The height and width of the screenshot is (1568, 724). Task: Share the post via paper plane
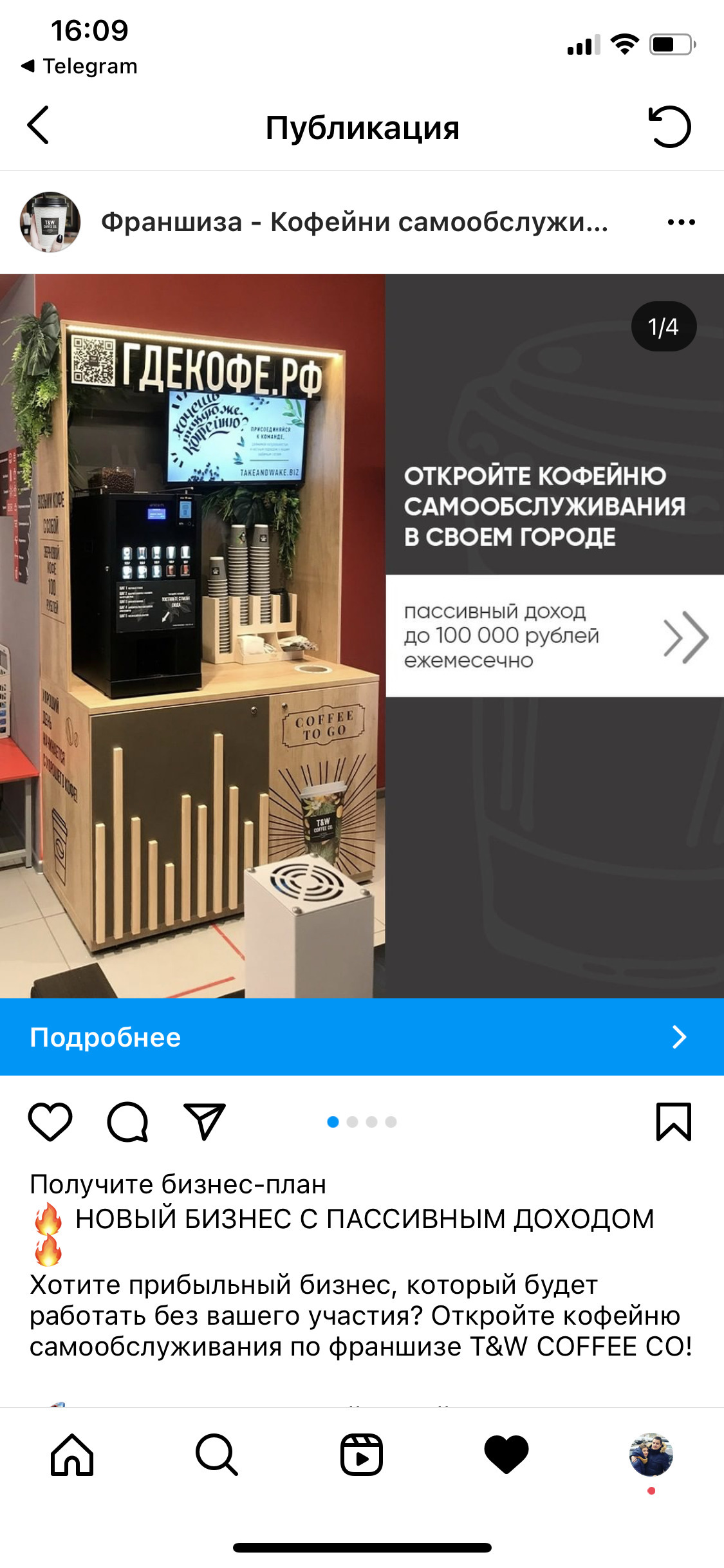[205, 1122]
